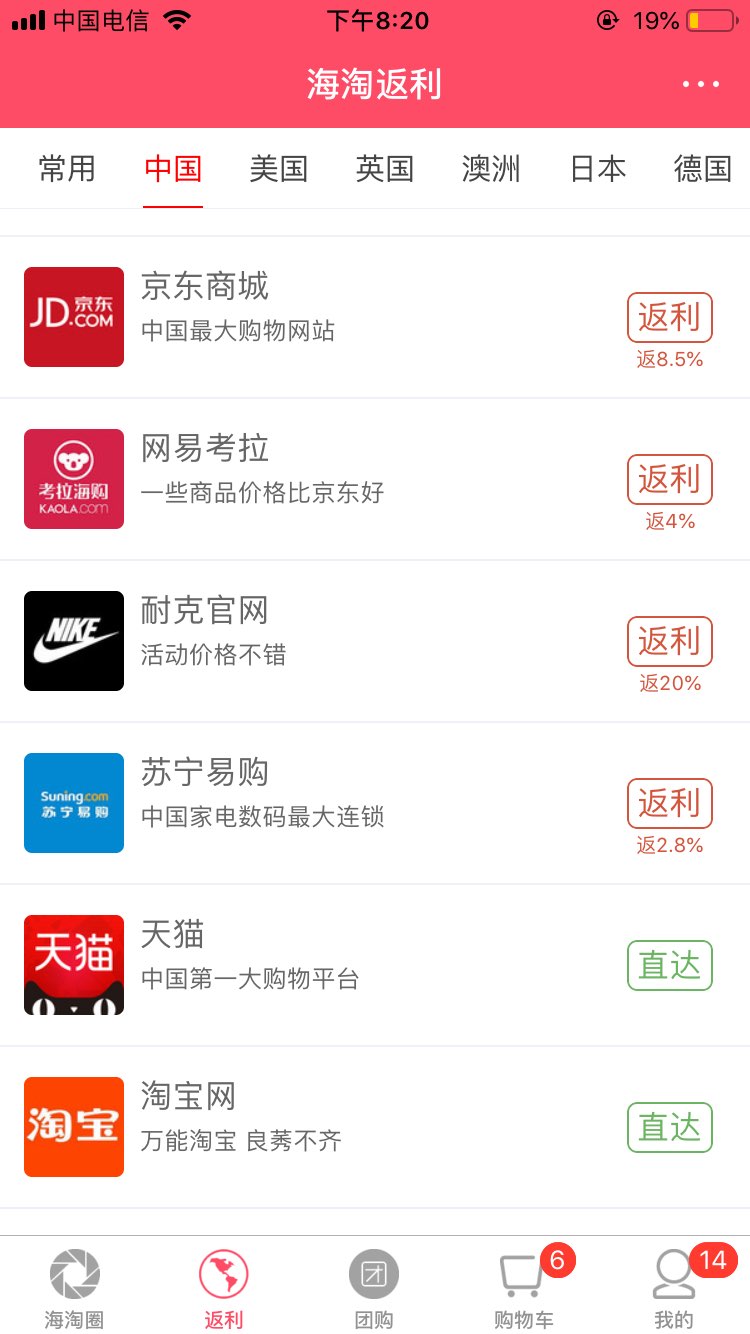Screen dimensions: 750x1334
Task: Open the 团购 tab
Action: tap(374, 1287)
